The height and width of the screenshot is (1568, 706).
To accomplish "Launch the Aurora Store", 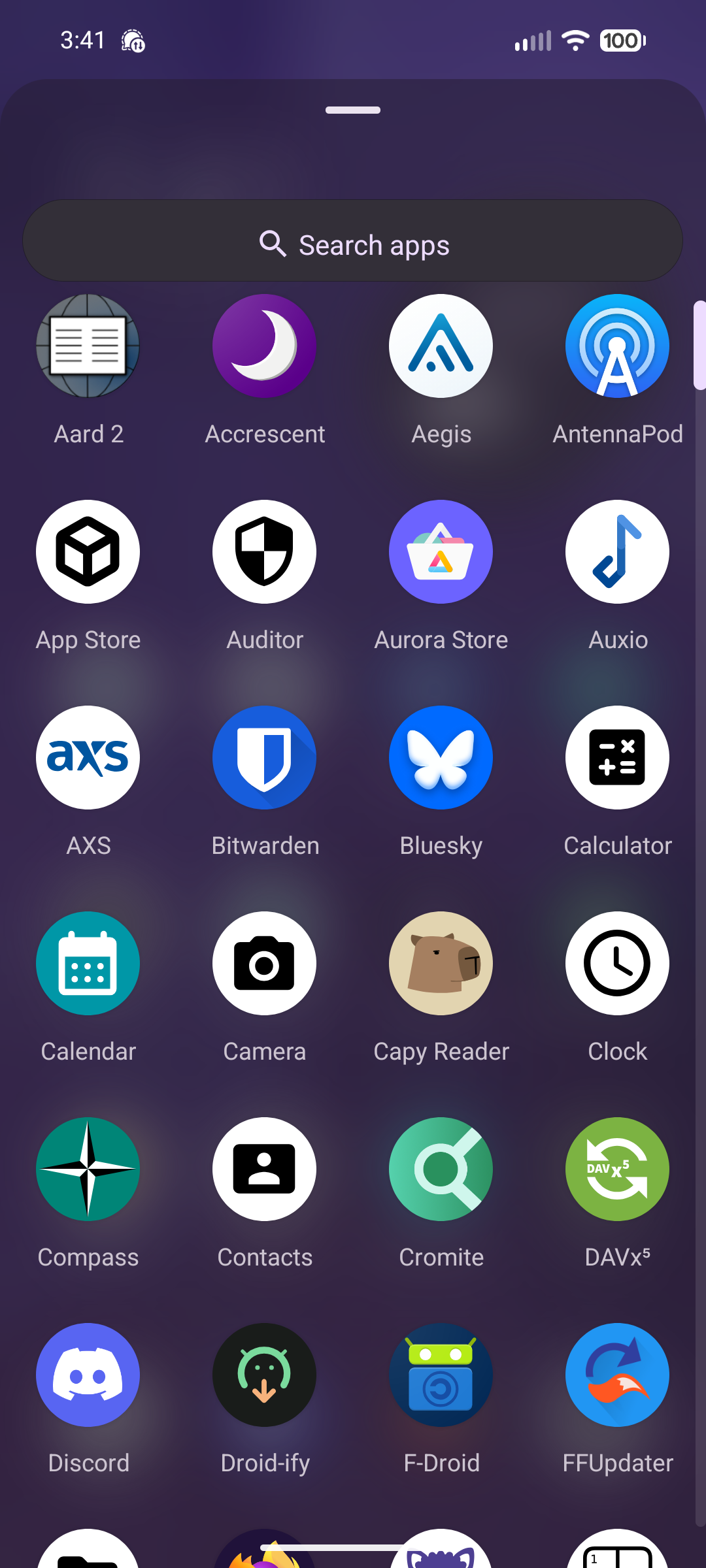I will 441,551.
